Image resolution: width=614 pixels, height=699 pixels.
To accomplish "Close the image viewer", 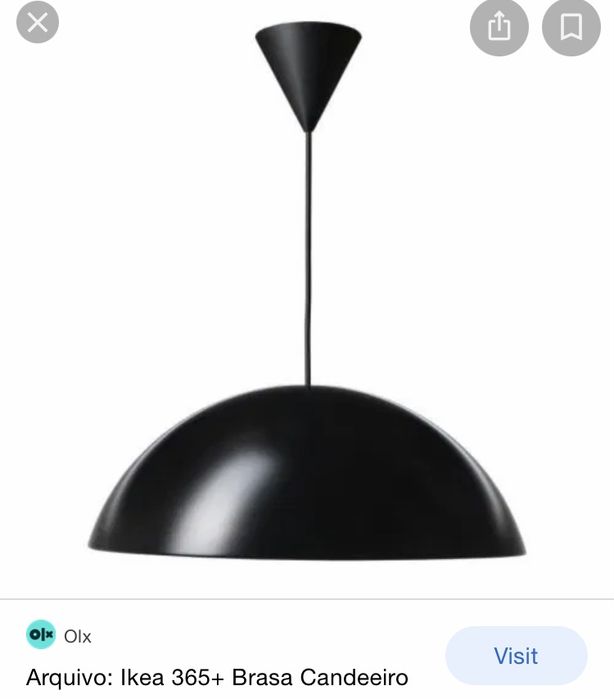I will click(x=37, y=24).
